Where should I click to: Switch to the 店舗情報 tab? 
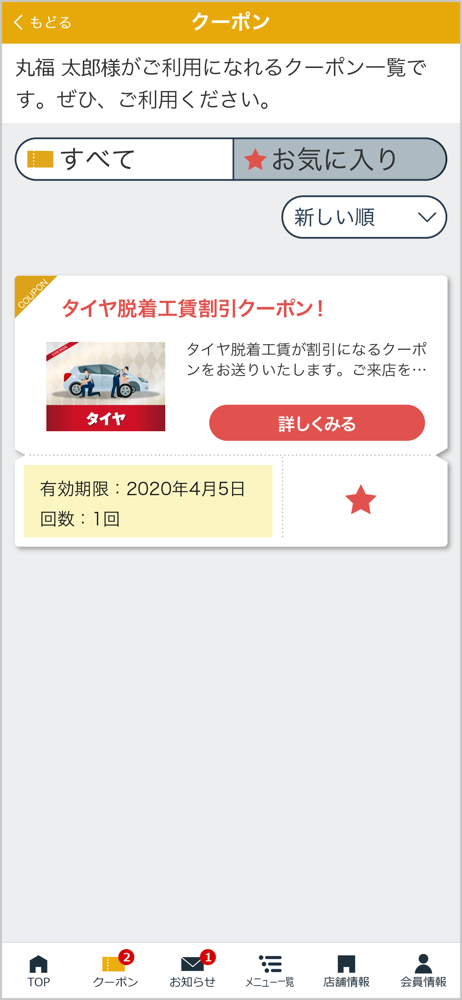(346, 971)
